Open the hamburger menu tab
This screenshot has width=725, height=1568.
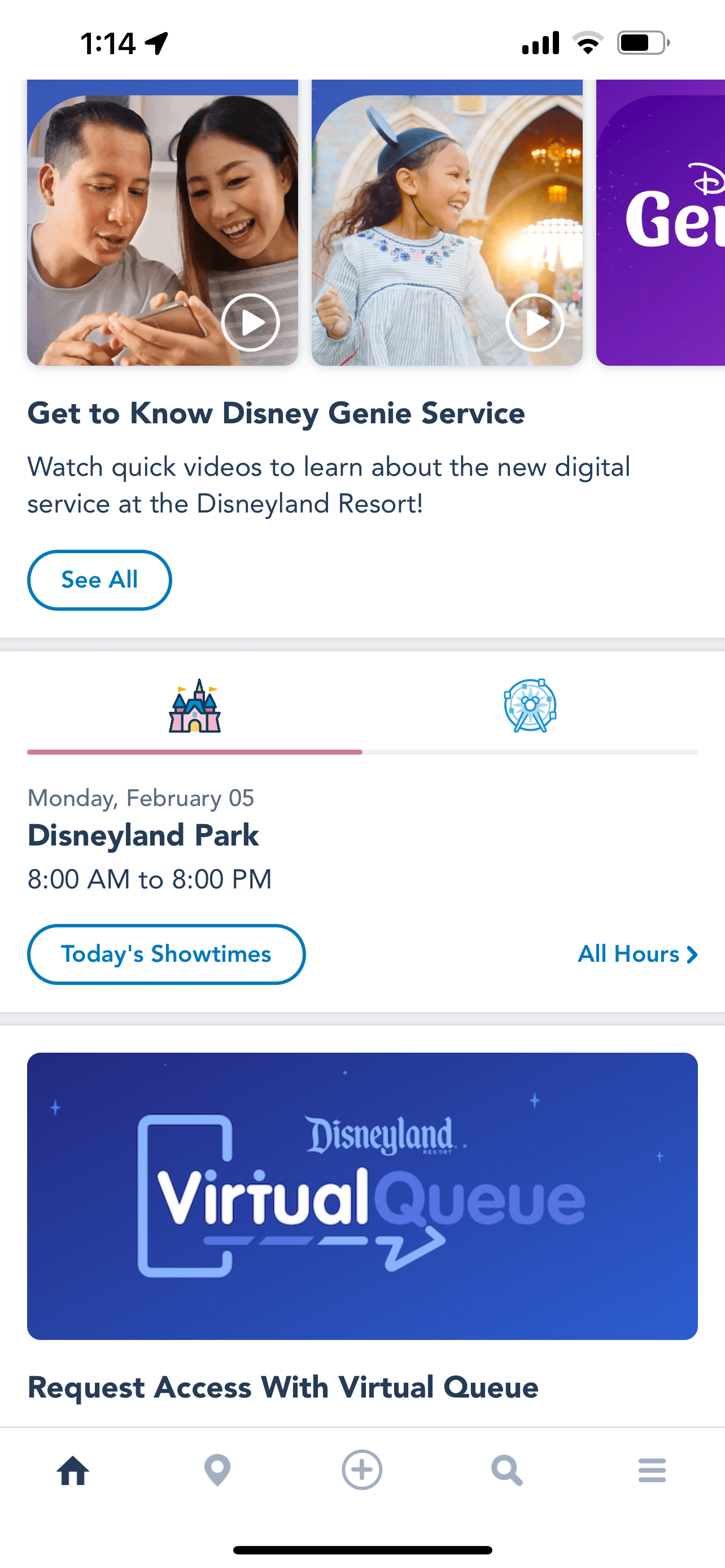[x=652, y=1470]
